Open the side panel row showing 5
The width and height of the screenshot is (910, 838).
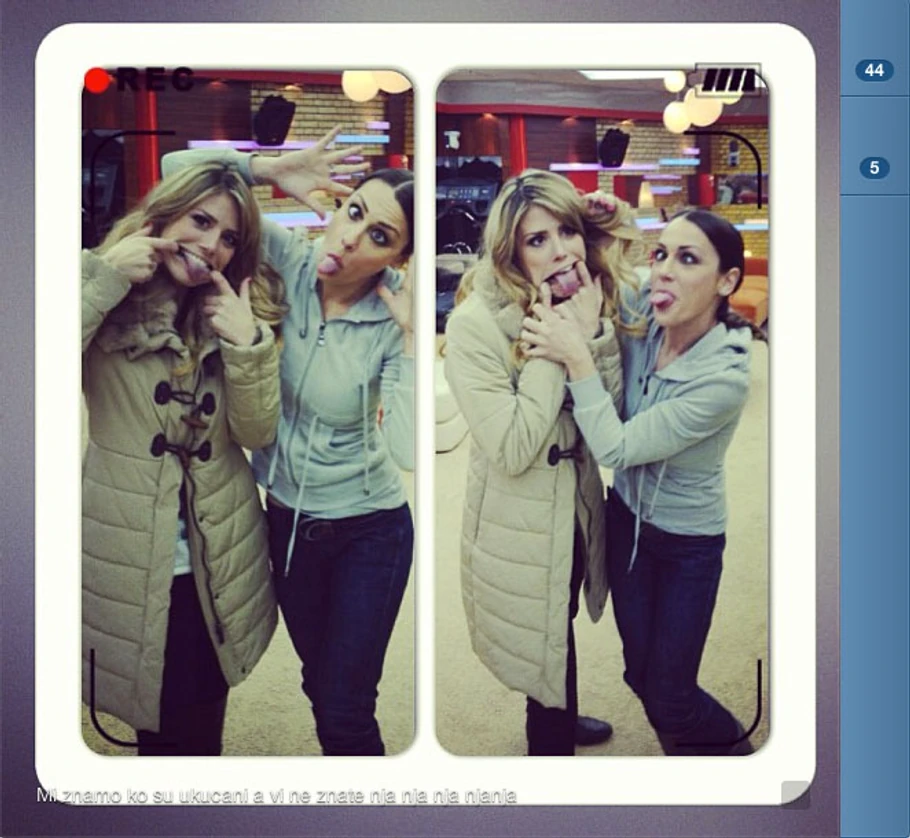click(x=874, y=167)
